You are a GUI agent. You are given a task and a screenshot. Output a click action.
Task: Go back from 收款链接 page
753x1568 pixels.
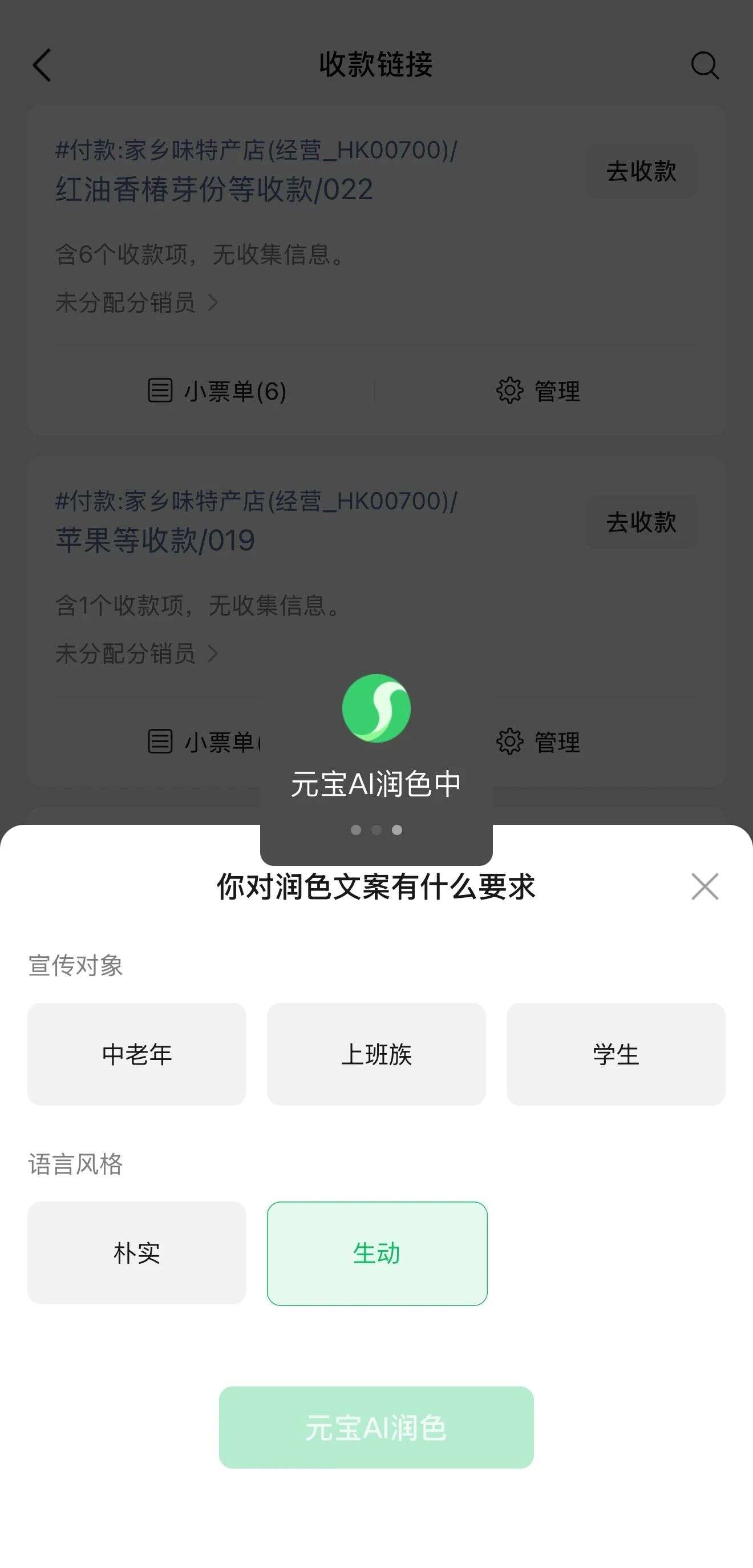pos(42,65)
